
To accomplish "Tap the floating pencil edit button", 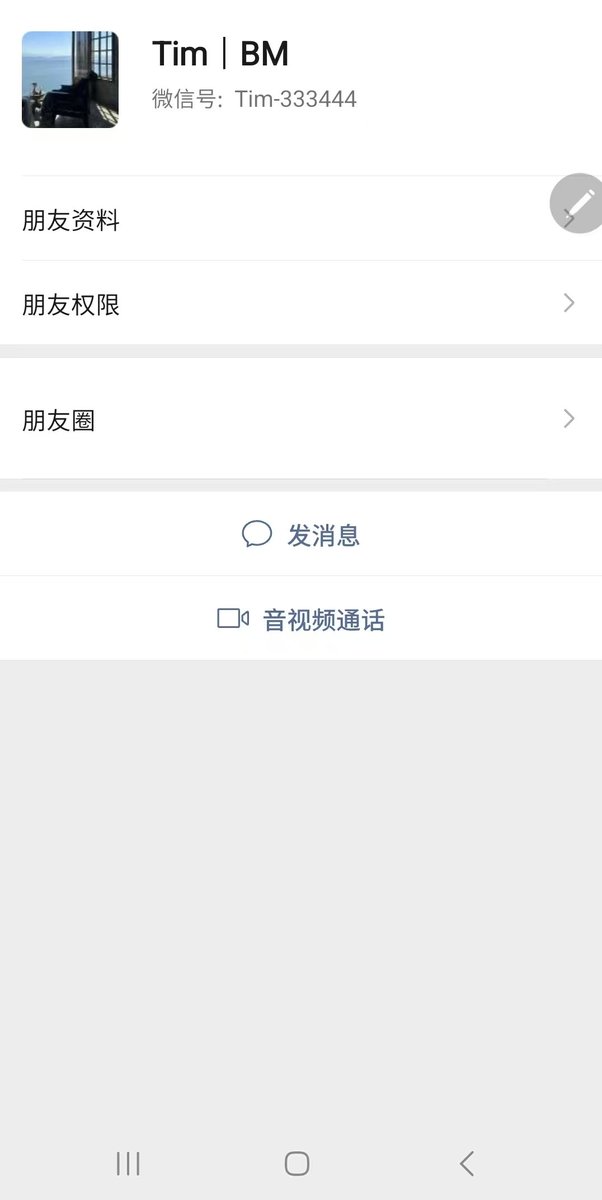I will [x=579, y=203].
